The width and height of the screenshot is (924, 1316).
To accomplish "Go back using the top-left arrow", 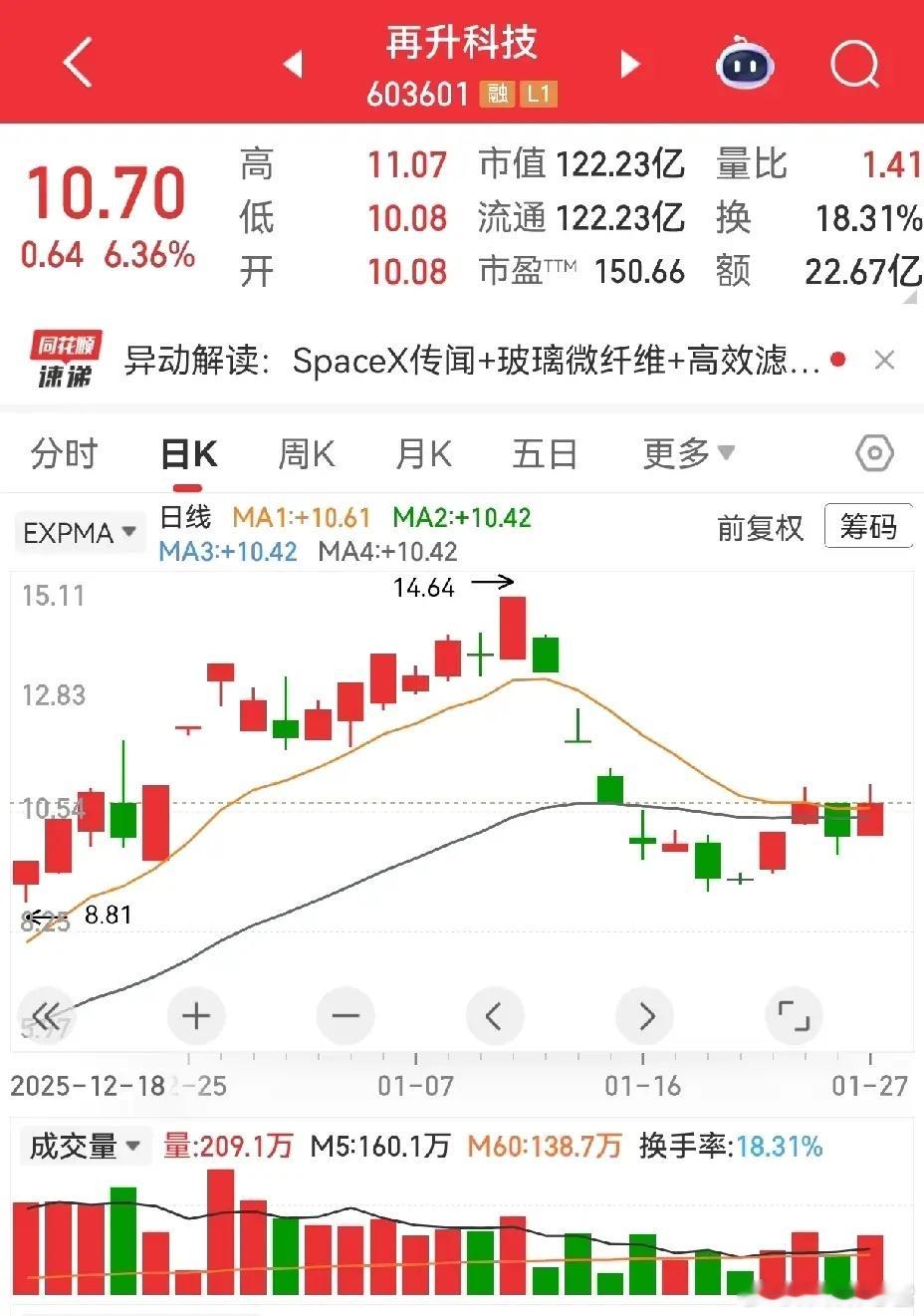I will (78, 64).
